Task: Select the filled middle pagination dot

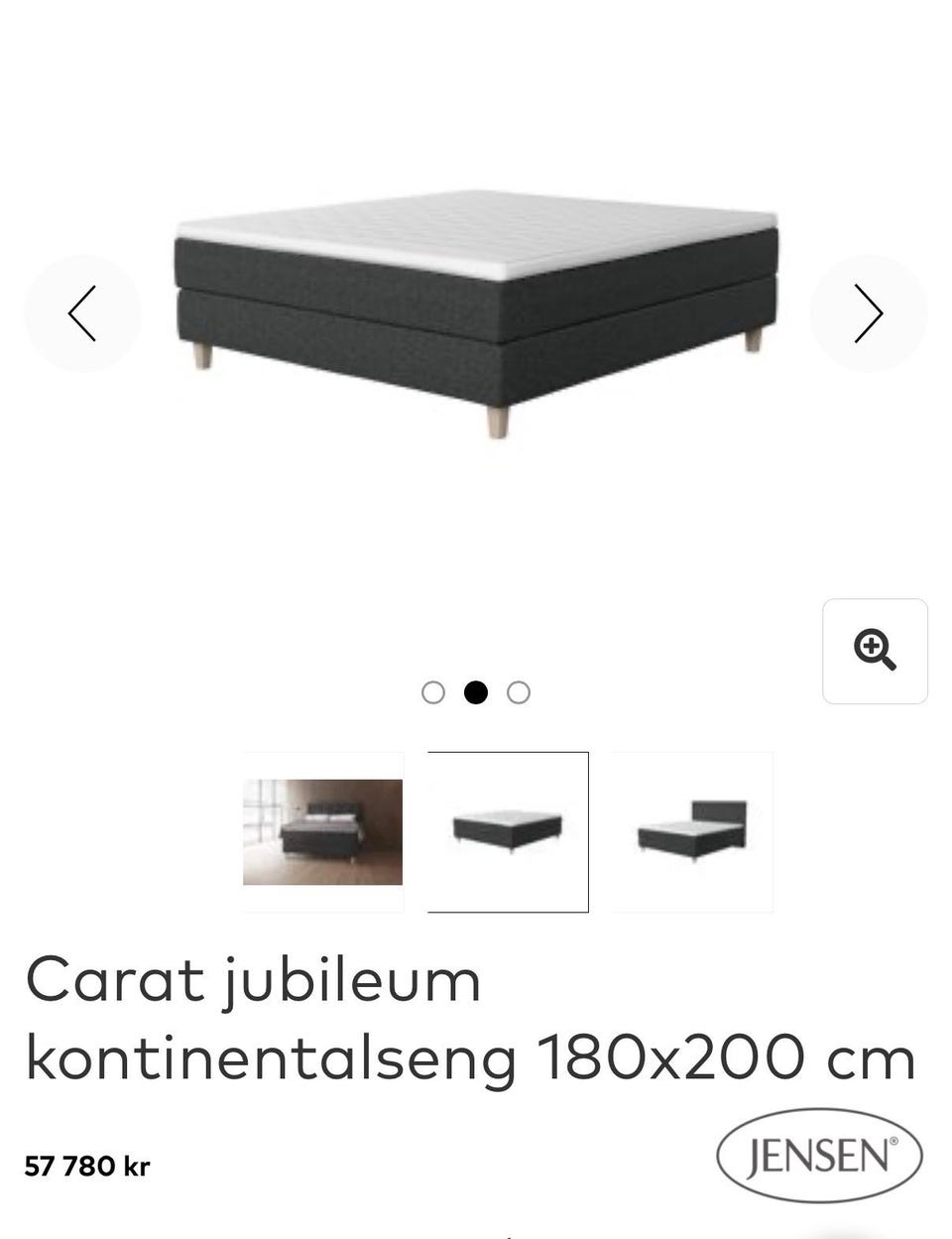Action: [x=476, y=692]
